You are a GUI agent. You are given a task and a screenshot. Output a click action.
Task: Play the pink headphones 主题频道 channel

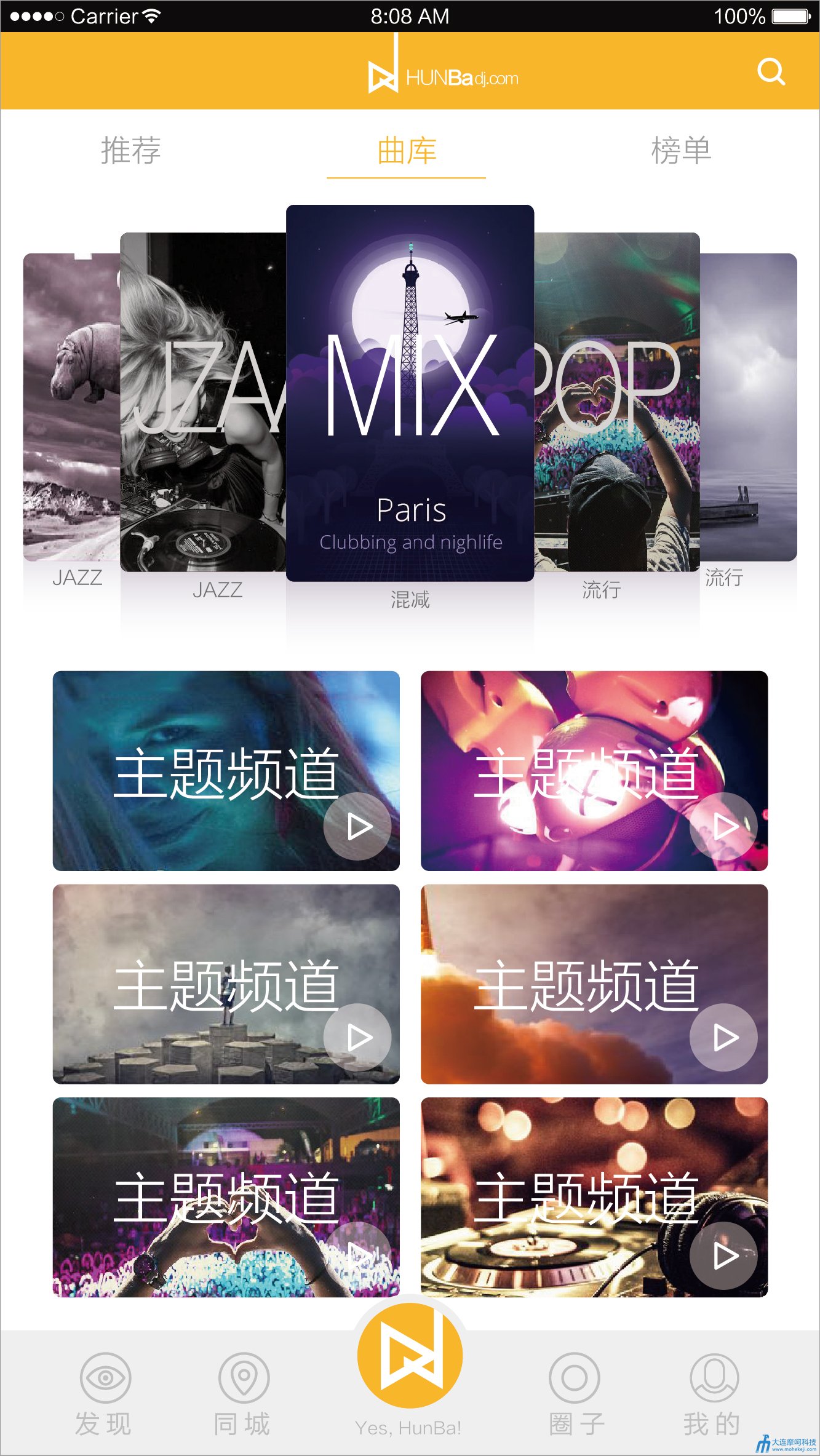pos(723,826)
